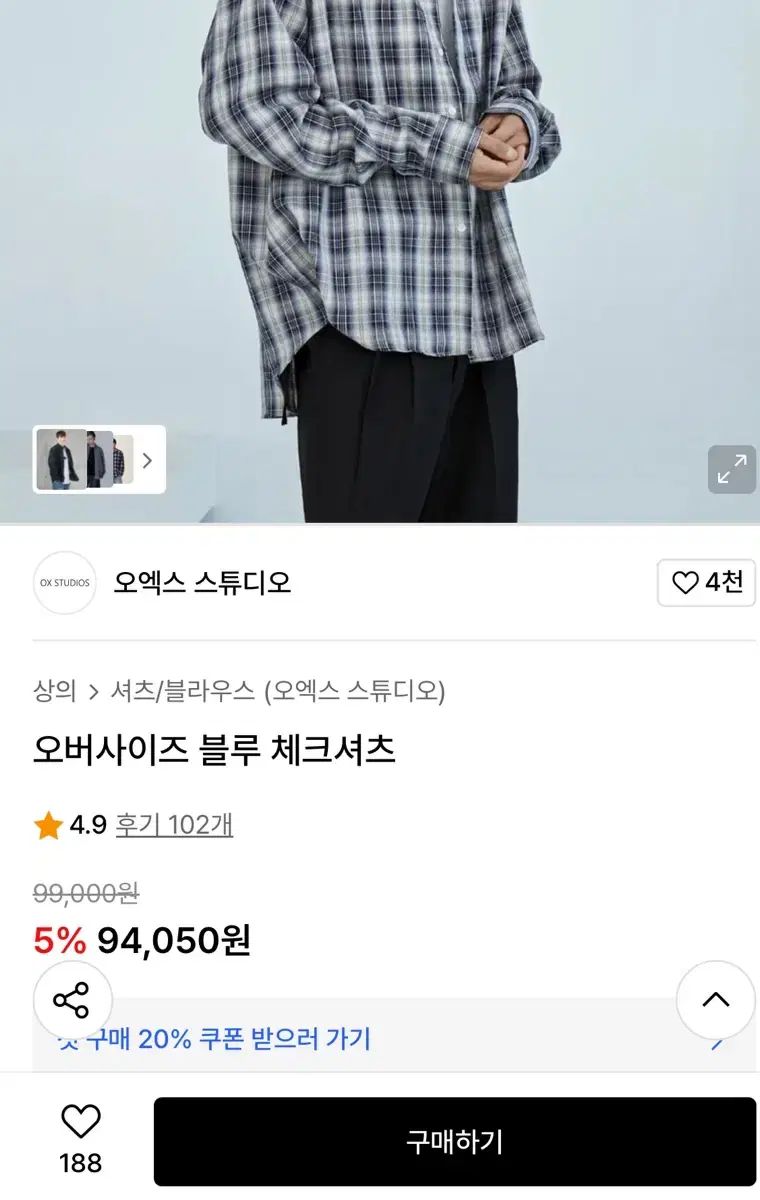View the 후기 102개 reviews
This screenshot has width=760, height=1200.
[174, 825]
